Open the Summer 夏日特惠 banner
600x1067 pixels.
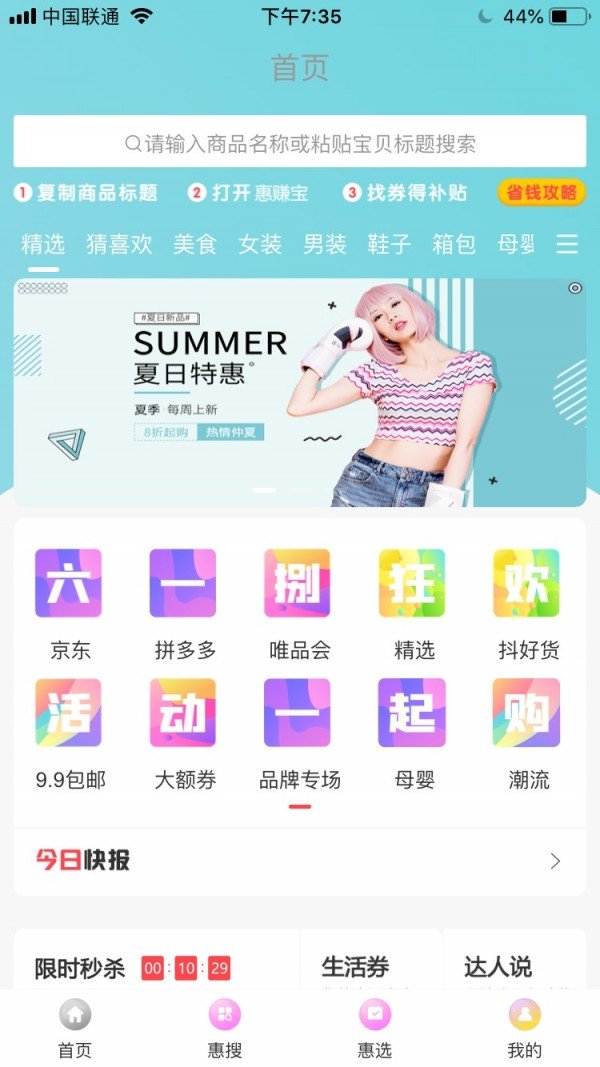pyautogui.click(x=300, y=392)
